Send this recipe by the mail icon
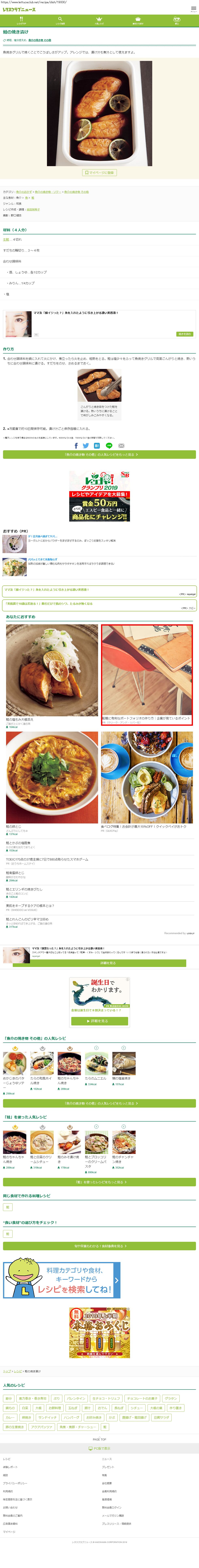 [121, 446]
